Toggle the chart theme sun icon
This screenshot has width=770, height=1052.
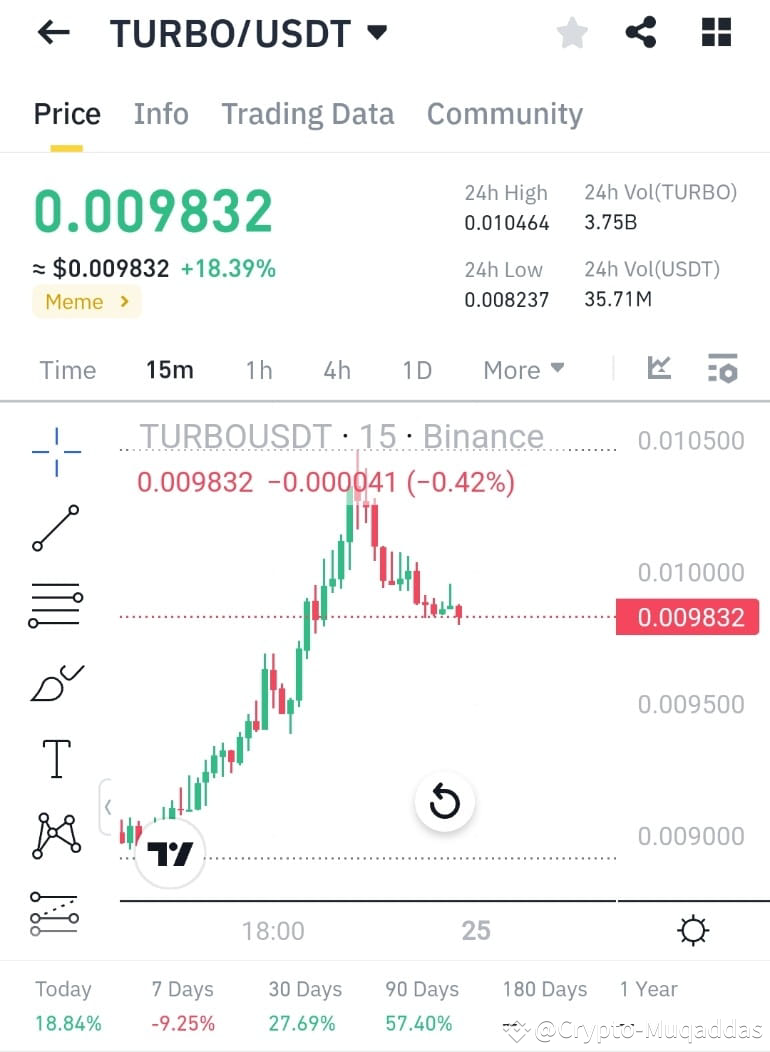(x=693, y=929)
